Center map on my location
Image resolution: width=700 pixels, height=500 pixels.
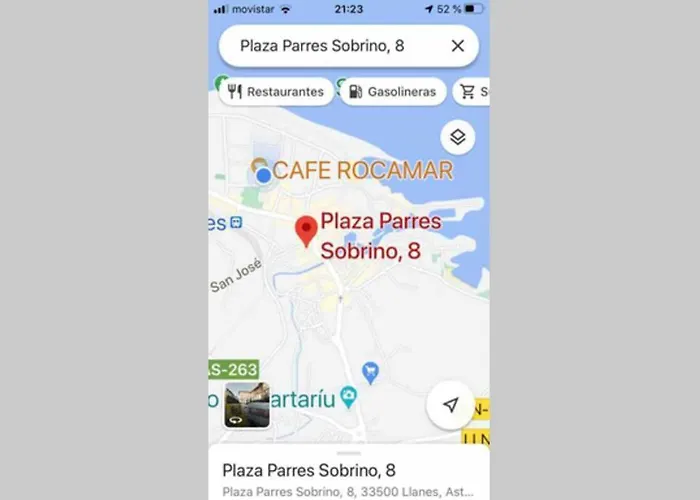coord(450,405)
